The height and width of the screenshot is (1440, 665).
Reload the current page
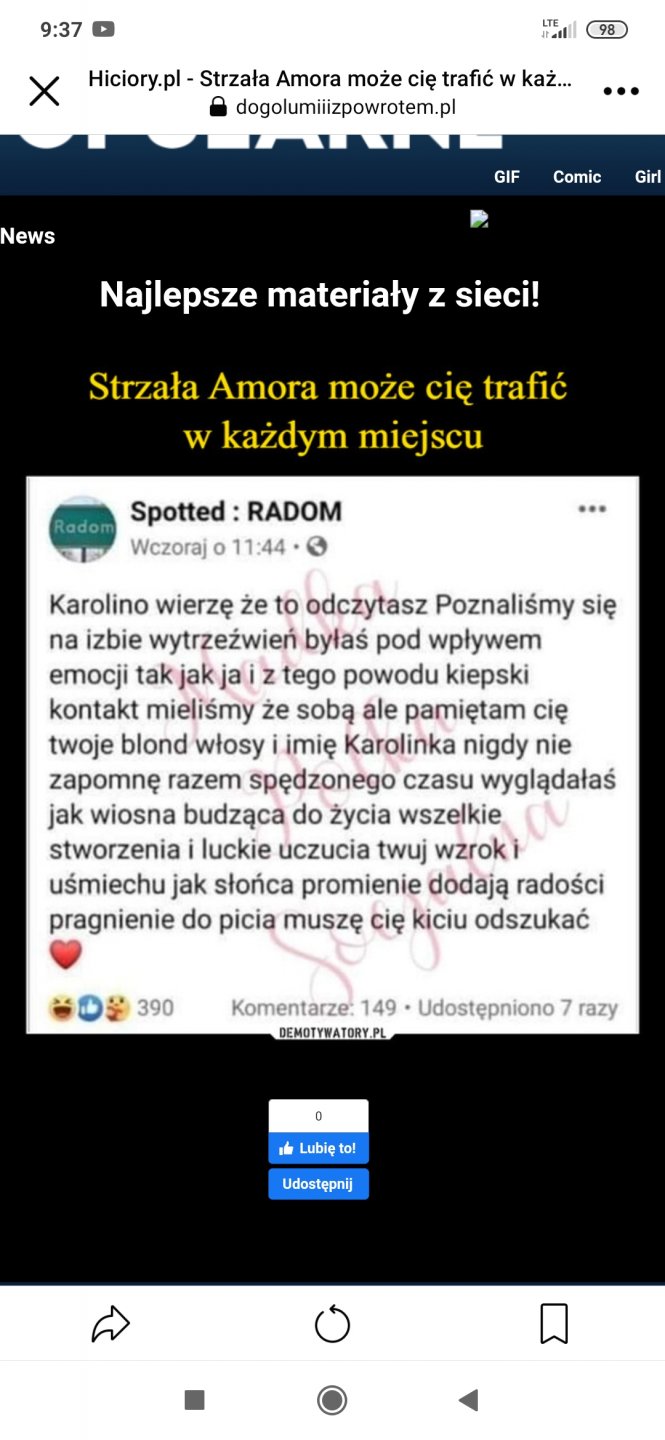coord(332,1324)
